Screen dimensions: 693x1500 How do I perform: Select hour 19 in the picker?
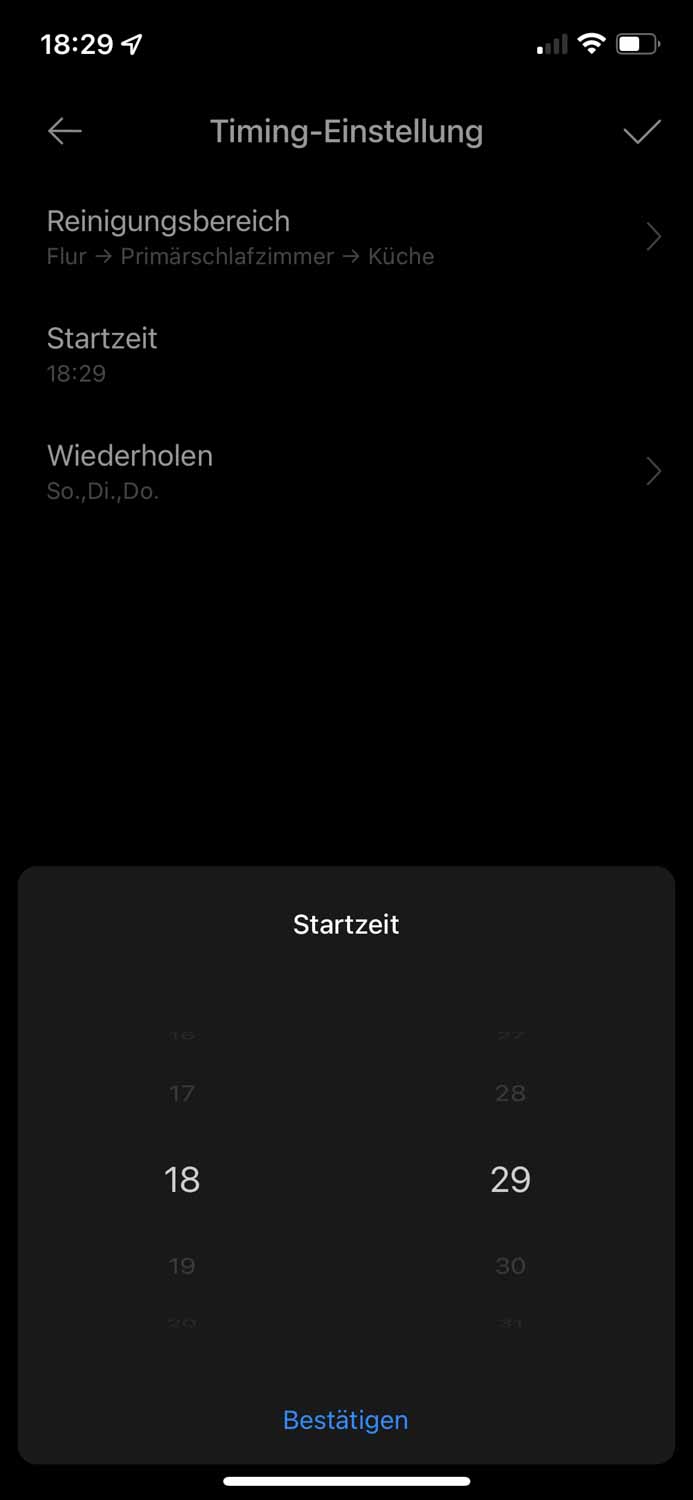coord(182,1266)
